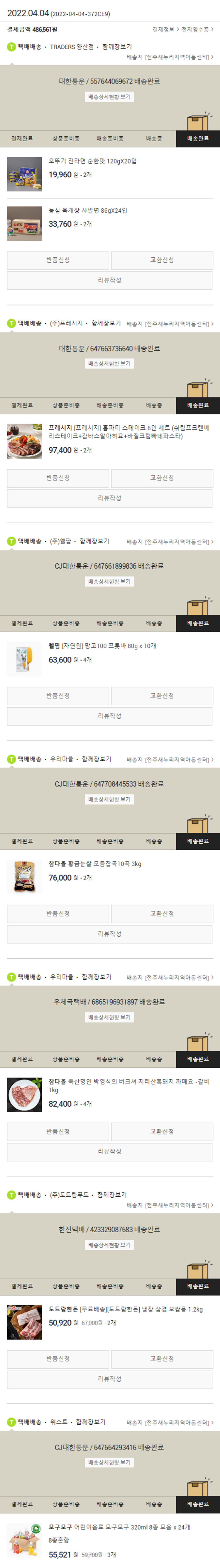Open 프레시지 홈파티 스테이크 세트 product
This screenshot has height=1568, width=220.
click(128, 432)
